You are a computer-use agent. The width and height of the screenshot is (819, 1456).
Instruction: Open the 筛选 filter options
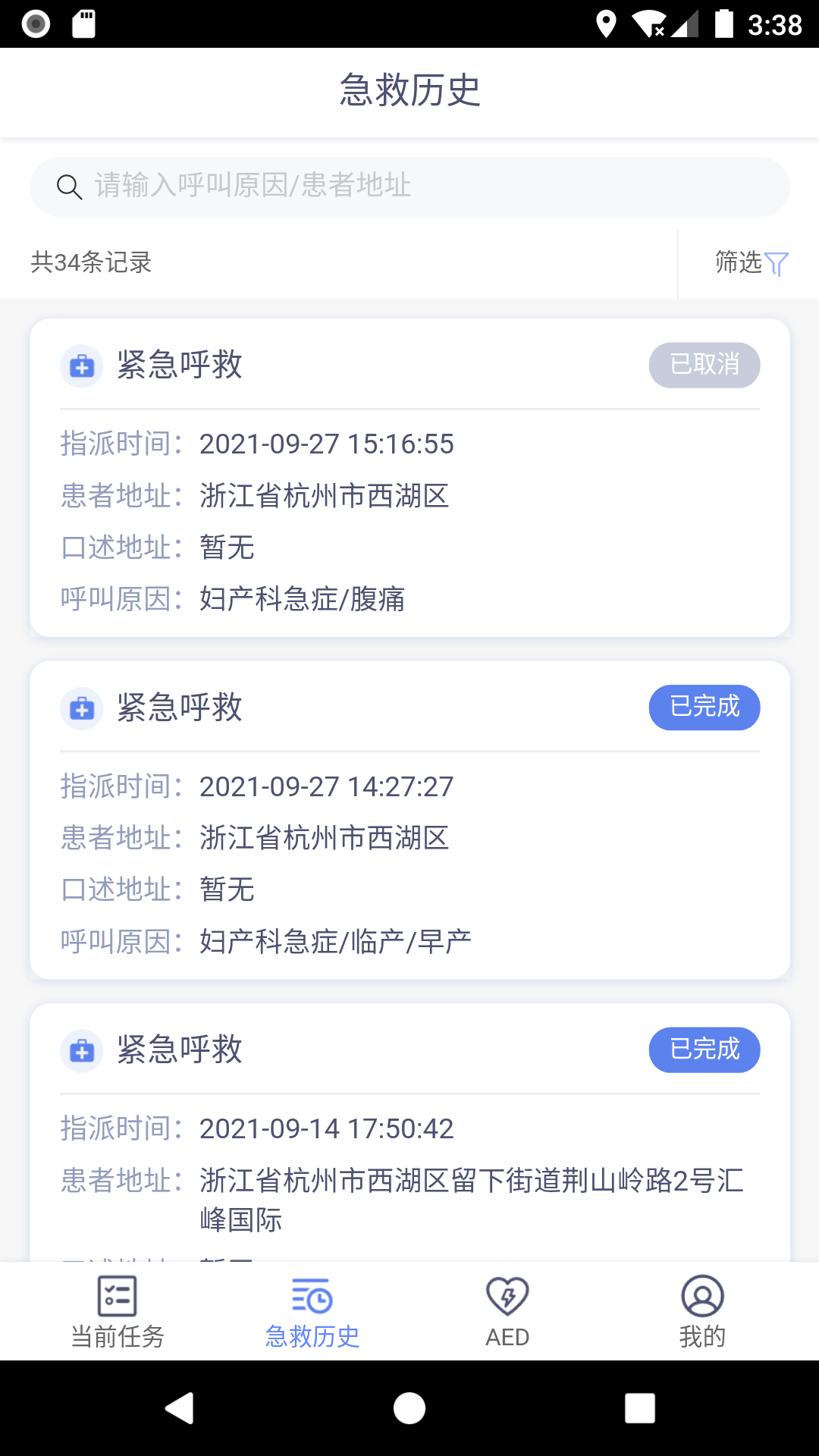[751, 263]
